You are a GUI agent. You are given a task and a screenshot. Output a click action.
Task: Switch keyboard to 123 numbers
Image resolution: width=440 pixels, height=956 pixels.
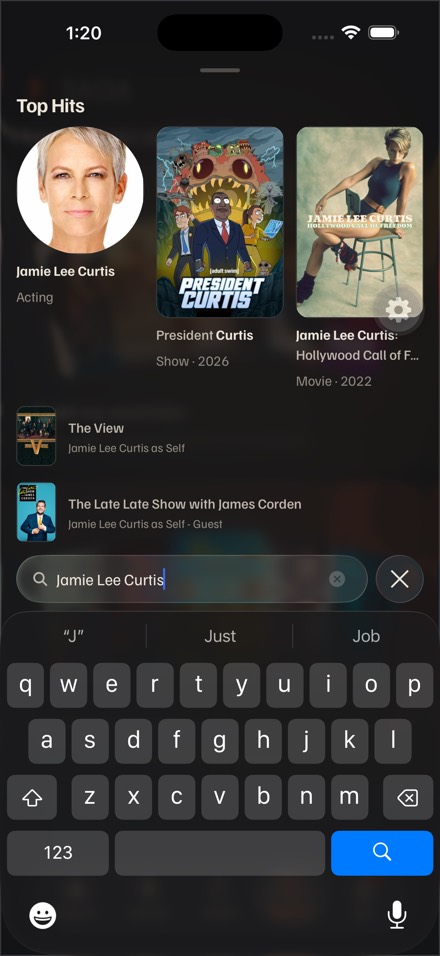click(58, 852)
